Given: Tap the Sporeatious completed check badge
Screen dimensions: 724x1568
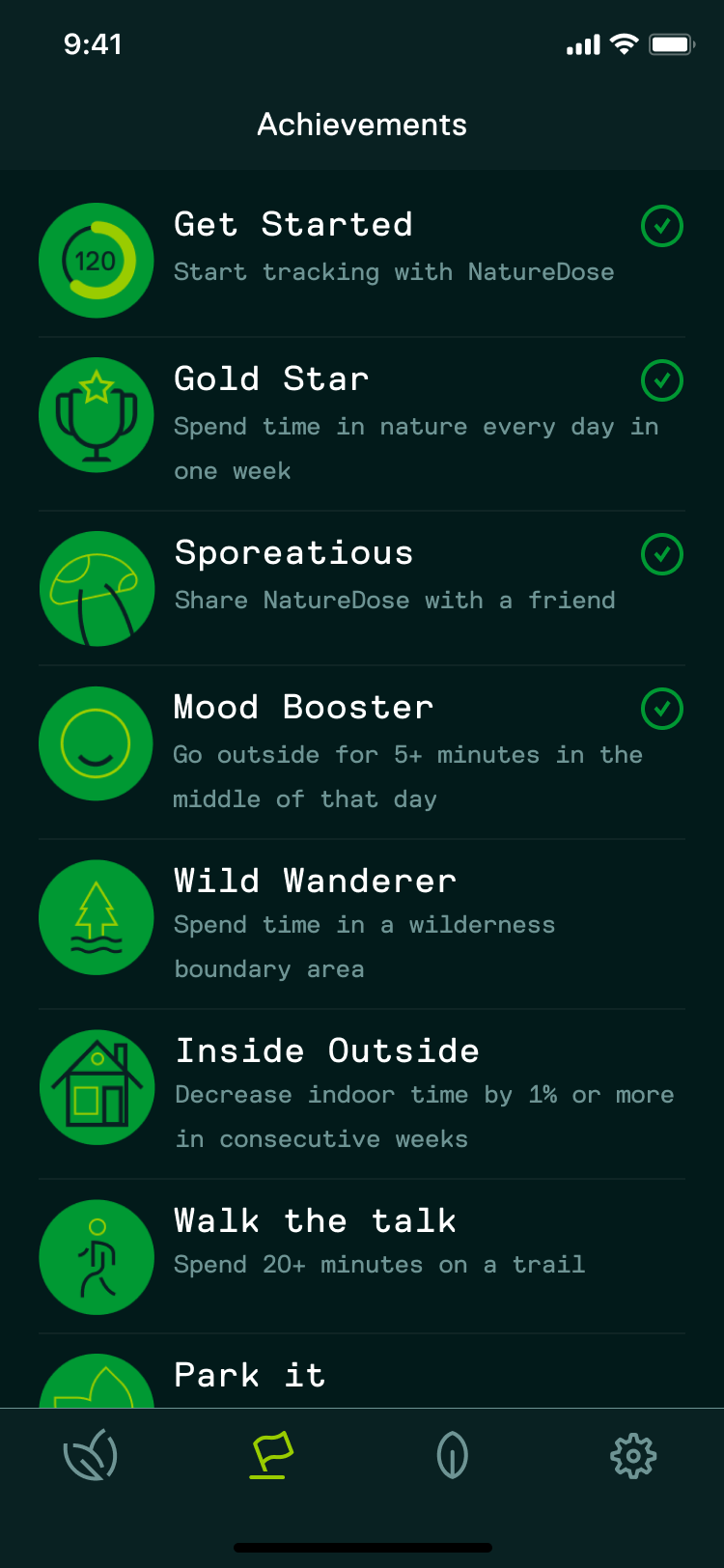Looking at the screenshot, I should click(x=662, y=554).
